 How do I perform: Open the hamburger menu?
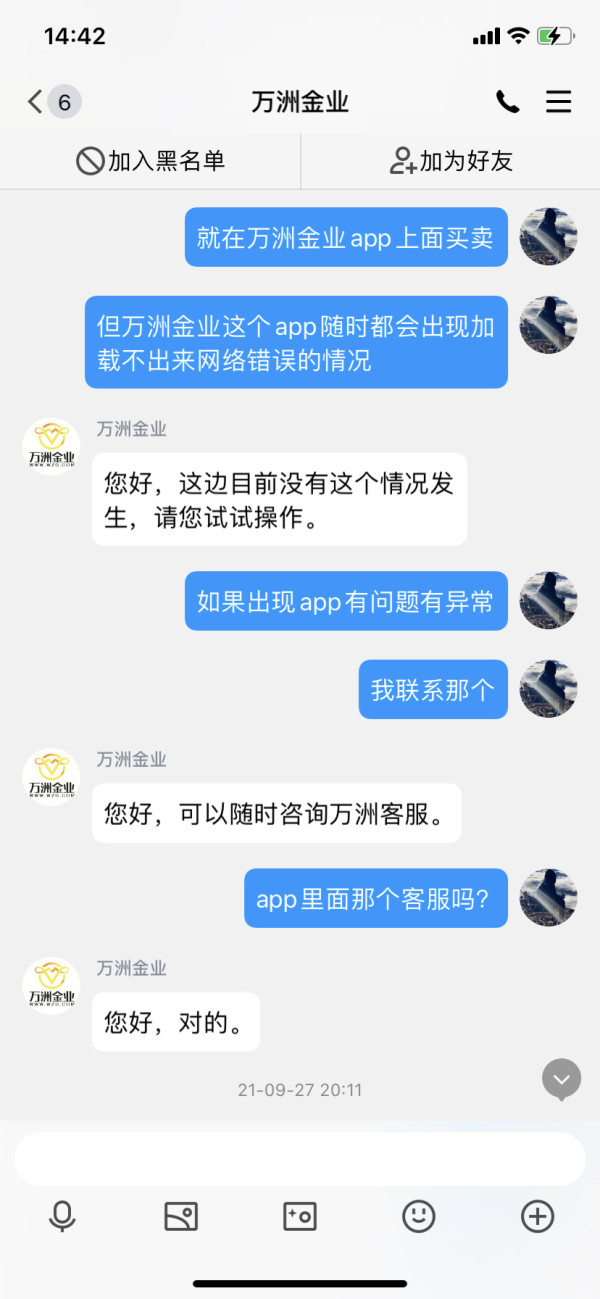[558, 102]
